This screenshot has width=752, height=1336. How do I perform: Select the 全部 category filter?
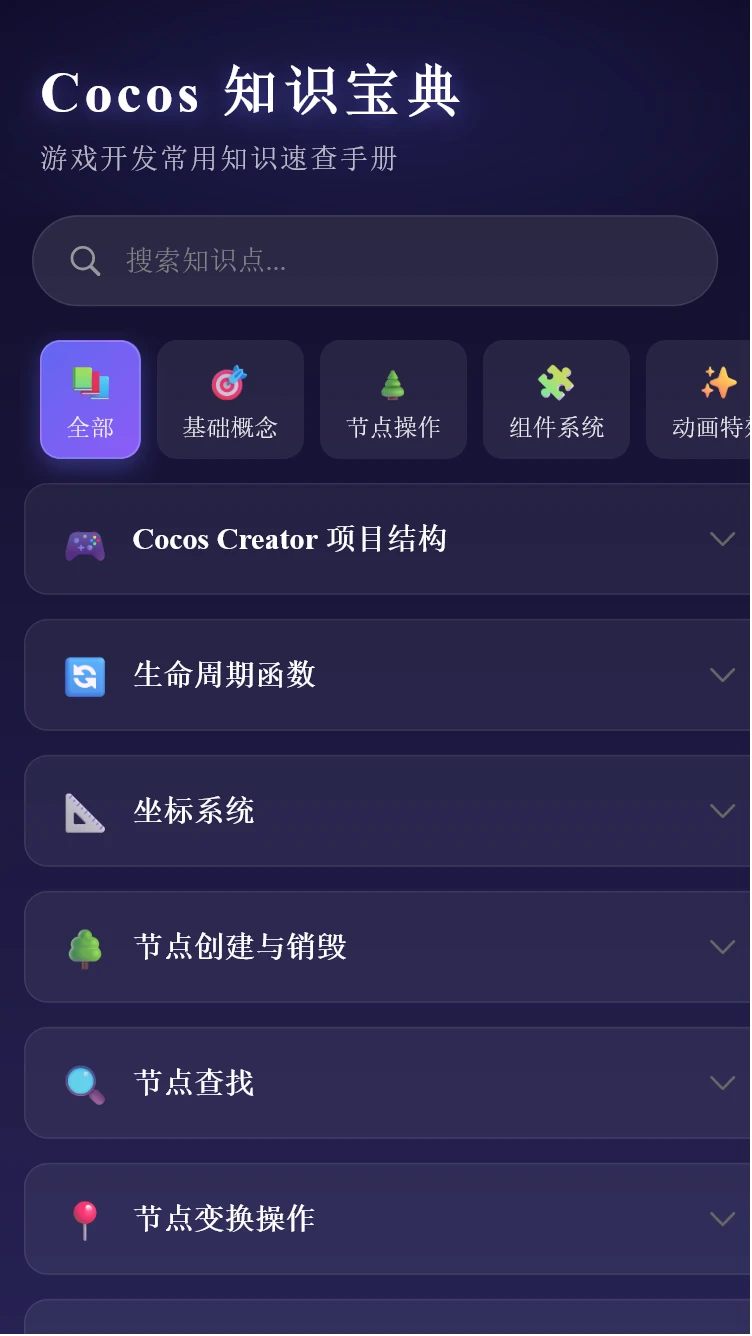point(90,399)
